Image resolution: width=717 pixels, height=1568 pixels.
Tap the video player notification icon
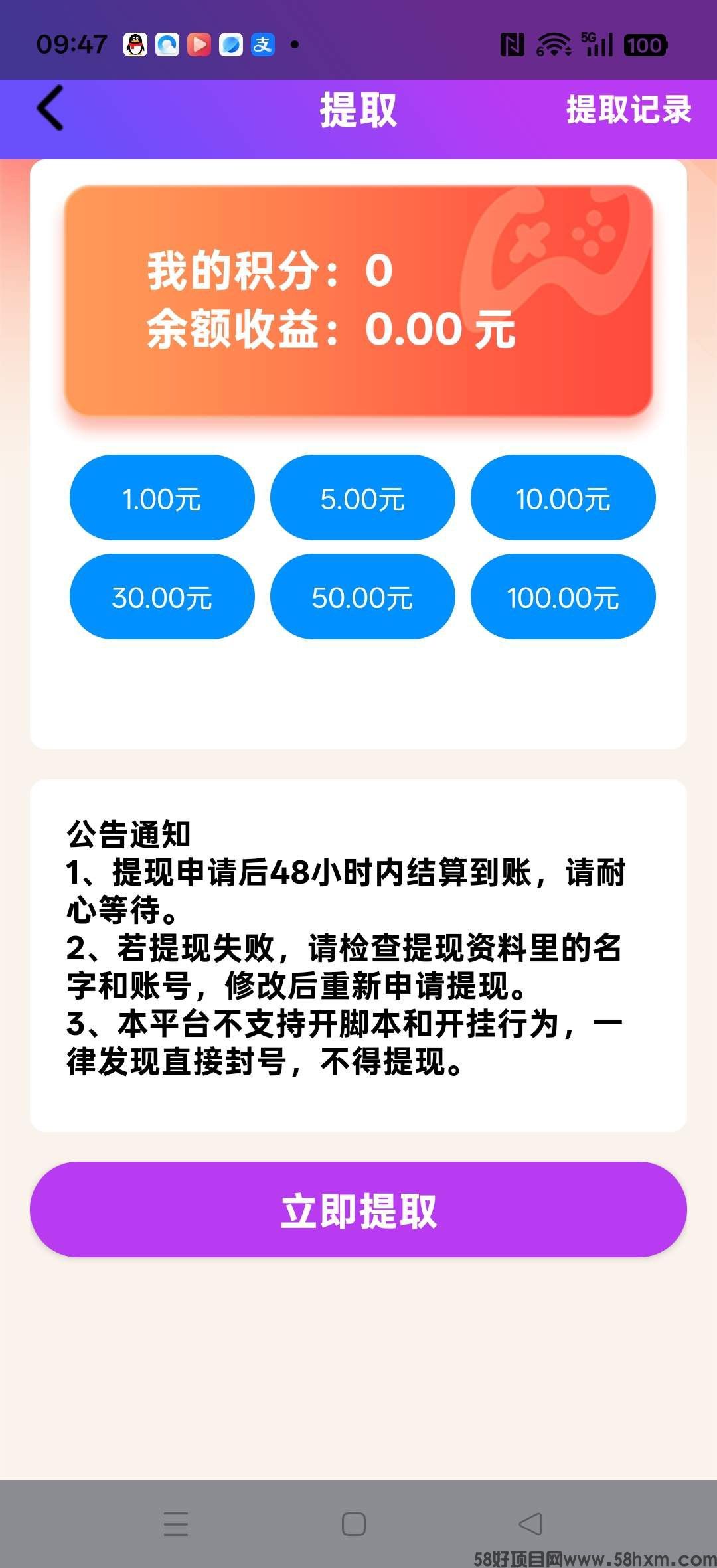tap(199, 44)
